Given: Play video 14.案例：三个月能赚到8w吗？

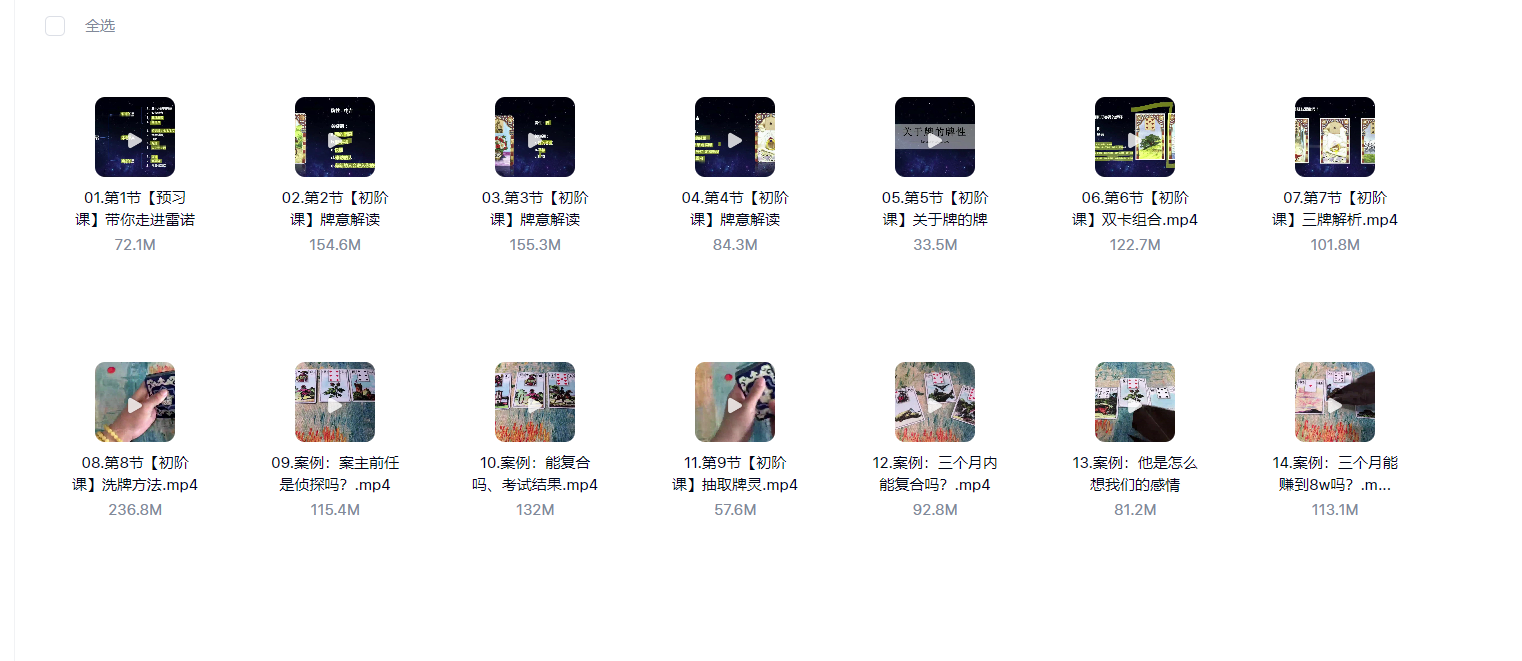Looking at the screenshot, I should pyautogui.click(x=1335, y=403).
